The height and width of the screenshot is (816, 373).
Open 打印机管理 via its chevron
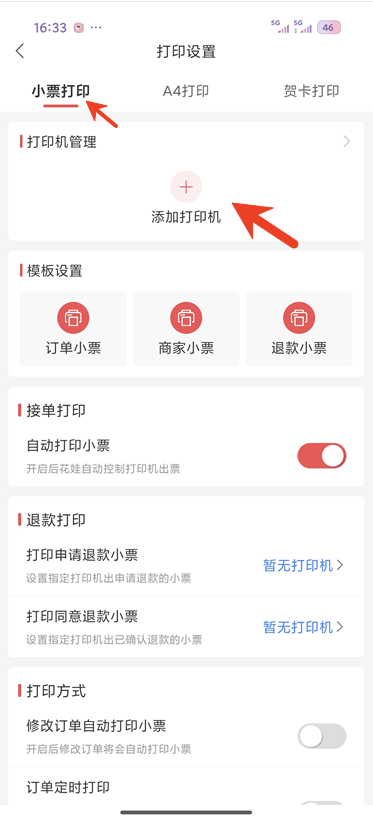point(346,142)
